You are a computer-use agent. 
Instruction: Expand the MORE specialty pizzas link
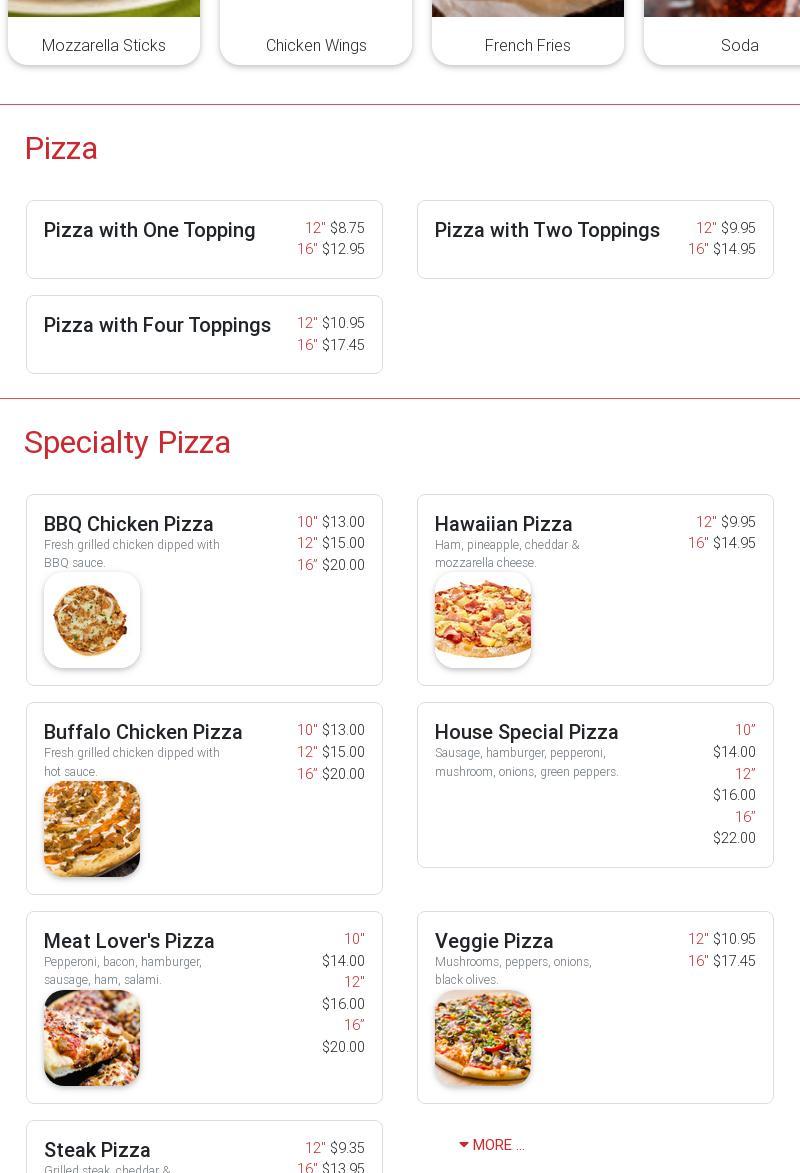[492, 1145]
